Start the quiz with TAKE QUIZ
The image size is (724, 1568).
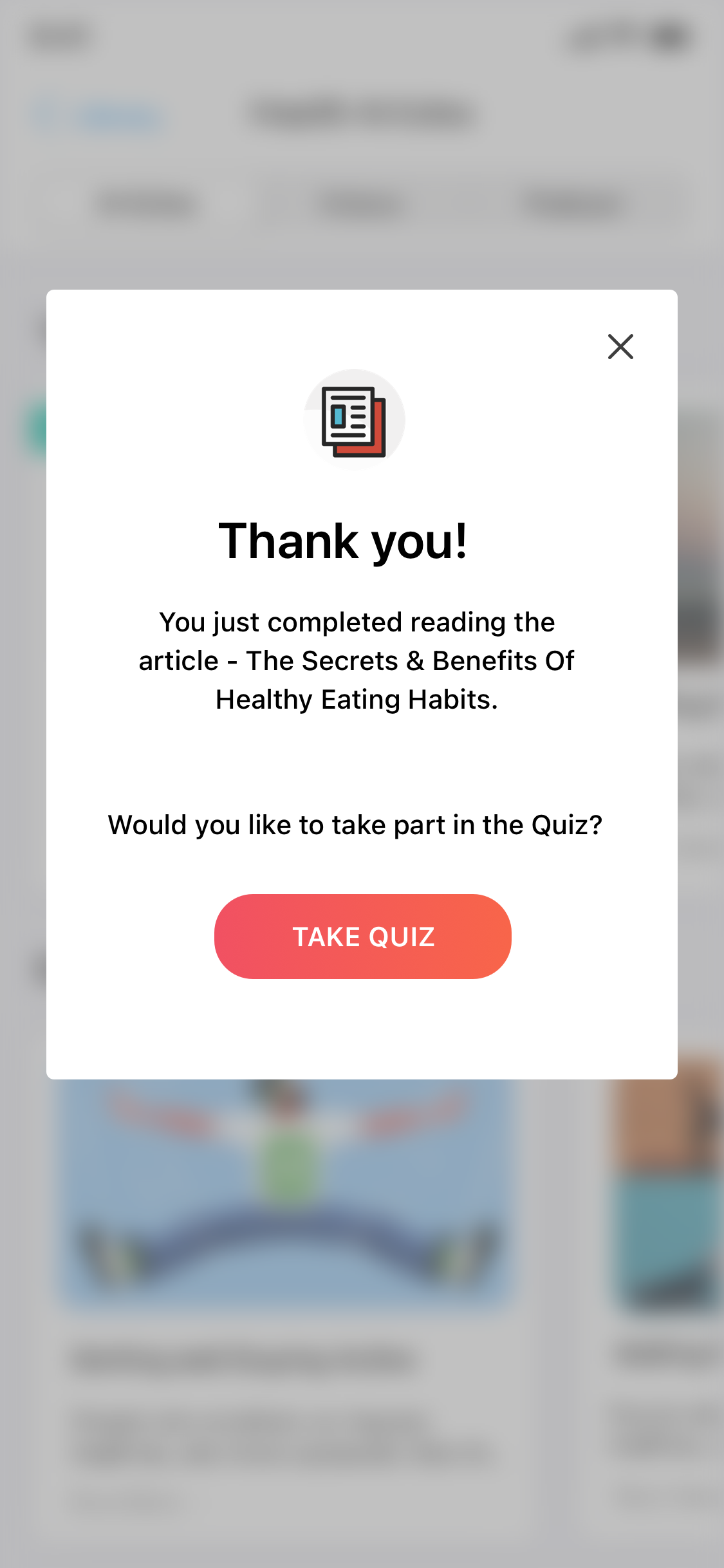point(363,937)
